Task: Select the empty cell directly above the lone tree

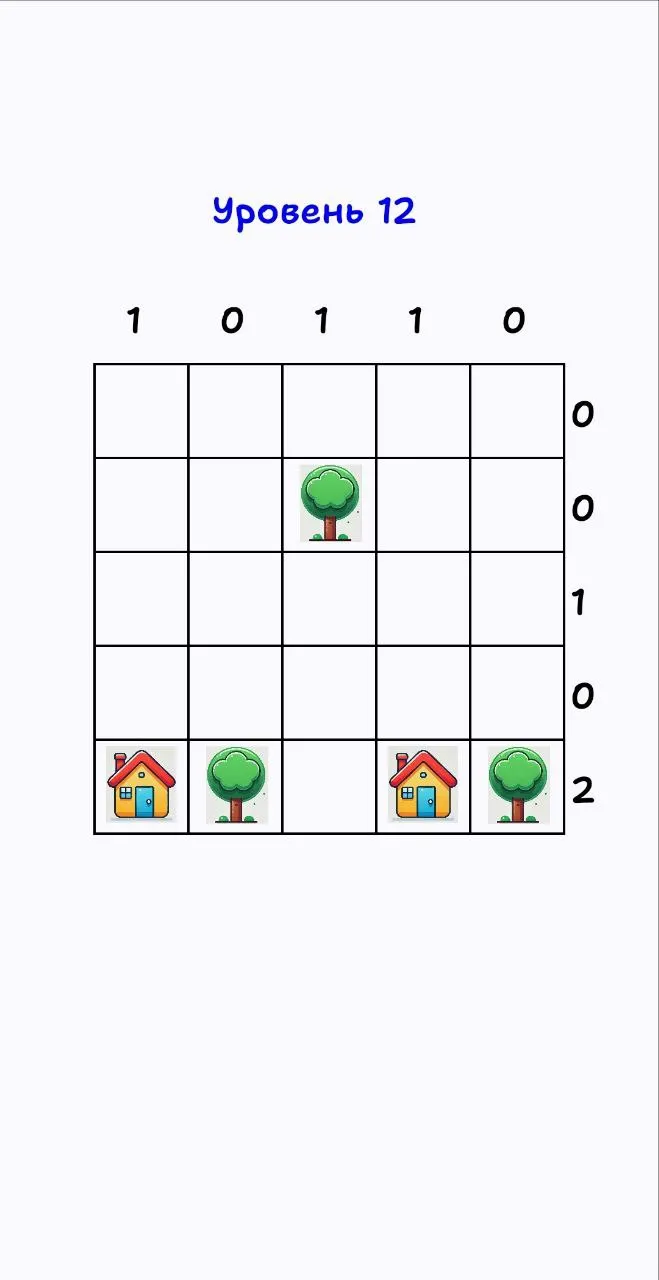Action: tap(329, 411)
